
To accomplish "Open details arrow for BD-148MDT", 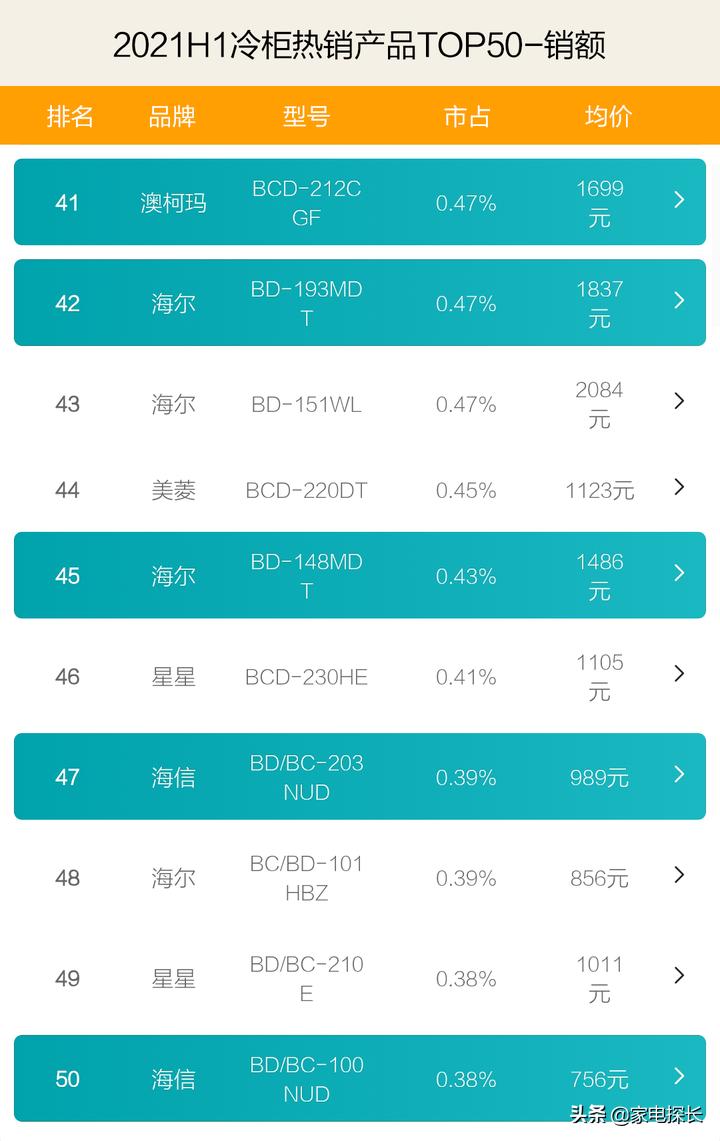I will 680,575.
